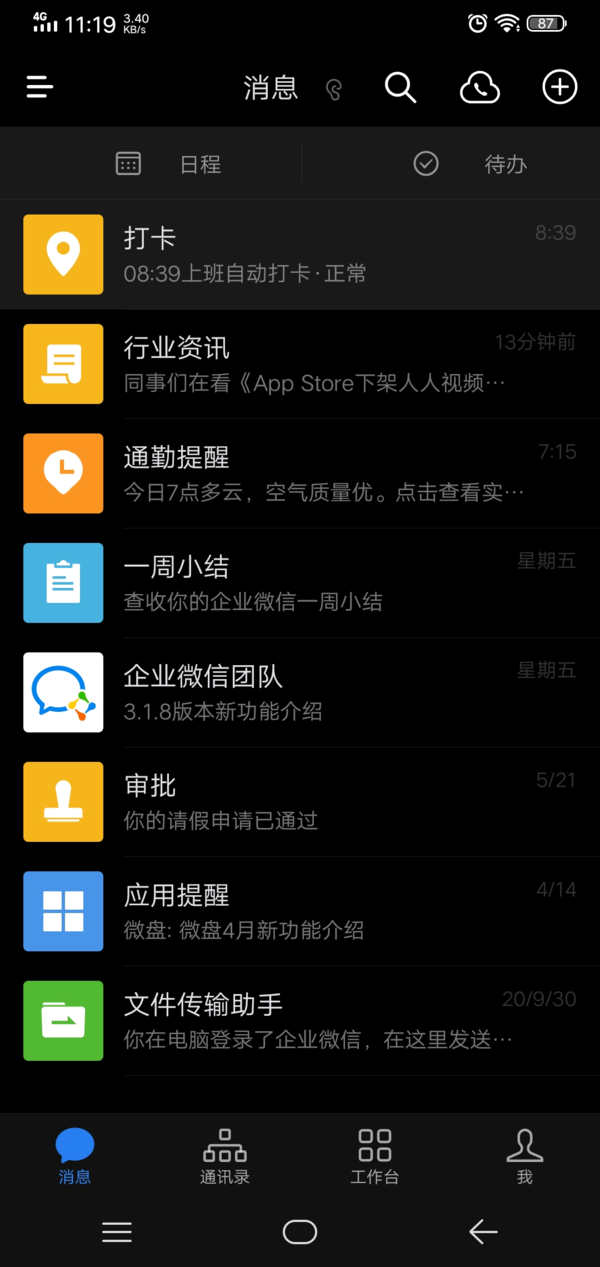Open the search icon
600x1267 pixels.
pyautogui.click(x=400, y=87)
